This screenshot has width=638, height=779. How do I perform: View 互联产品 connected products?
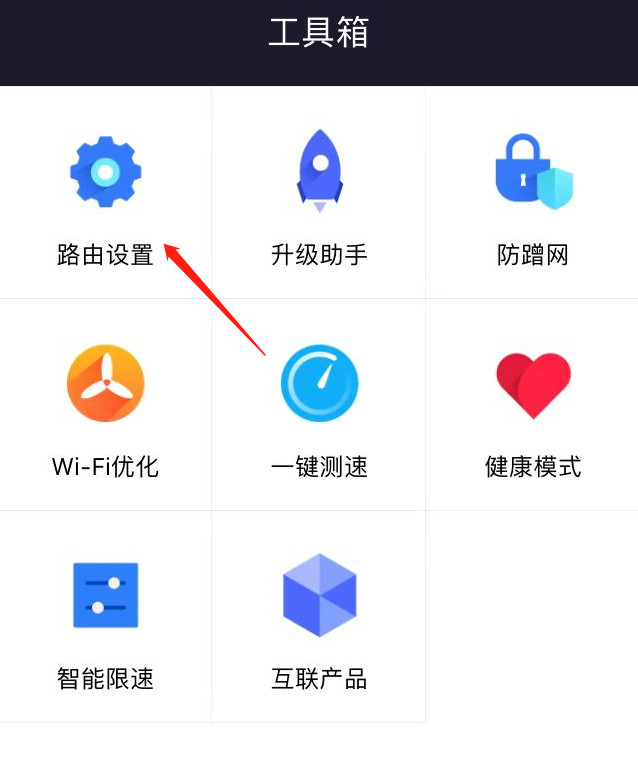click(x=319, y=616)
